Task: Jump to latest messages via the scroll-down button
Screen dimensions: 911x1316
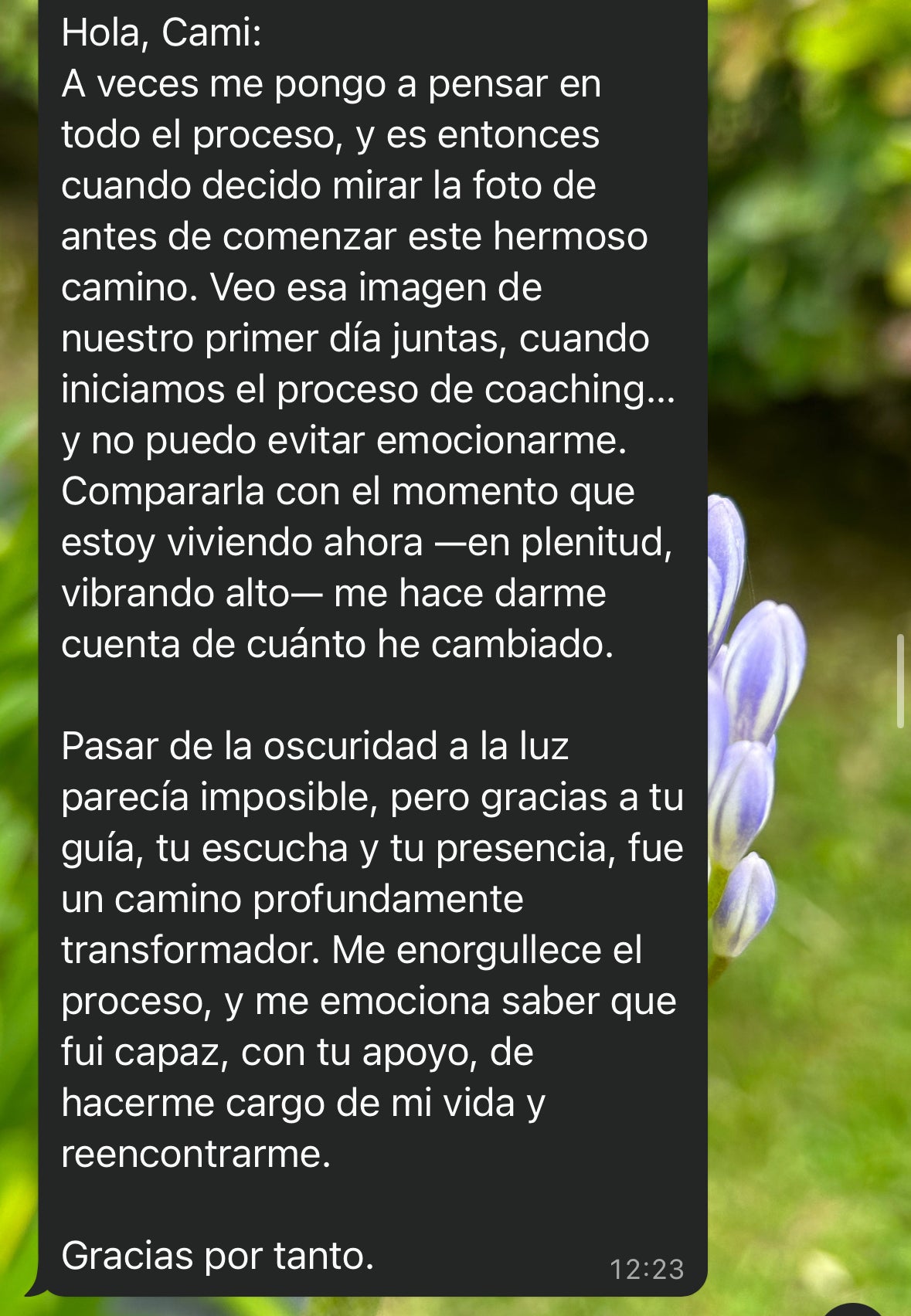Action: 852,1311
